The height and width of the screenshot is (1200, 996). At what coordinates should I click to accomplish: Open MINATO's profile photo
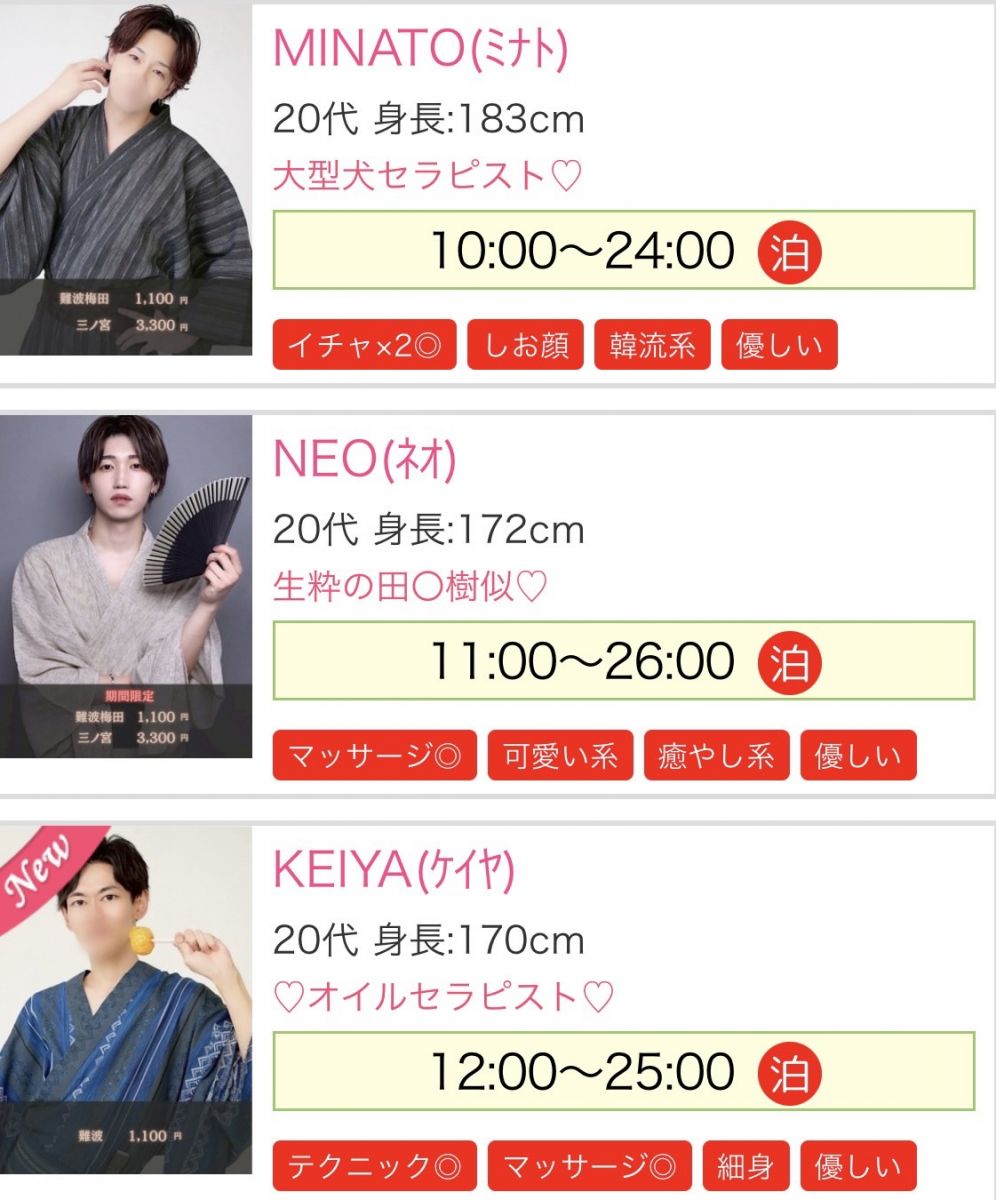[x=125, y=180]
